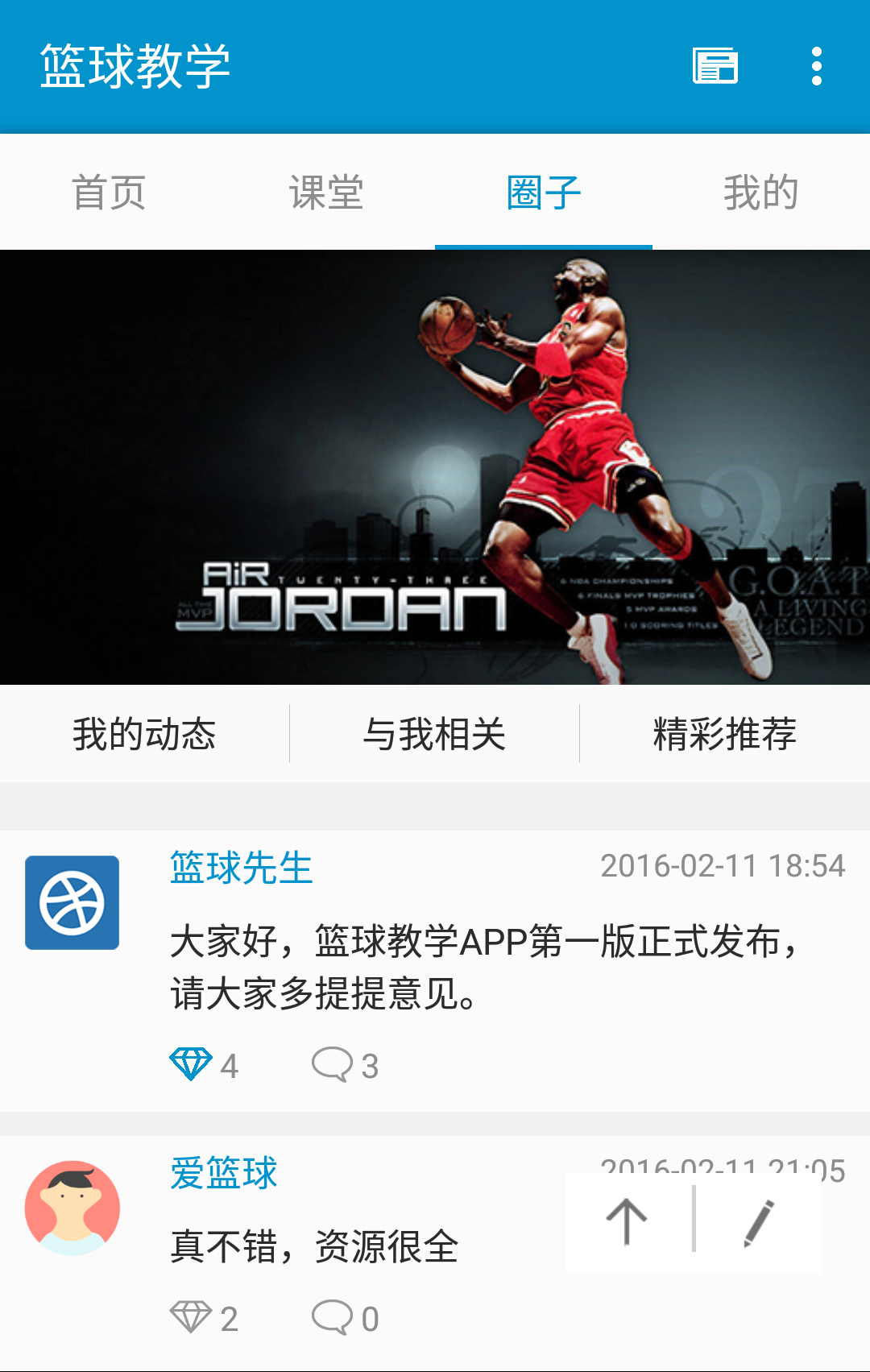Viewport: 870px width, 1372px height.
Task: Select the 圈子 tab
Action: click(x=544, y=193)
